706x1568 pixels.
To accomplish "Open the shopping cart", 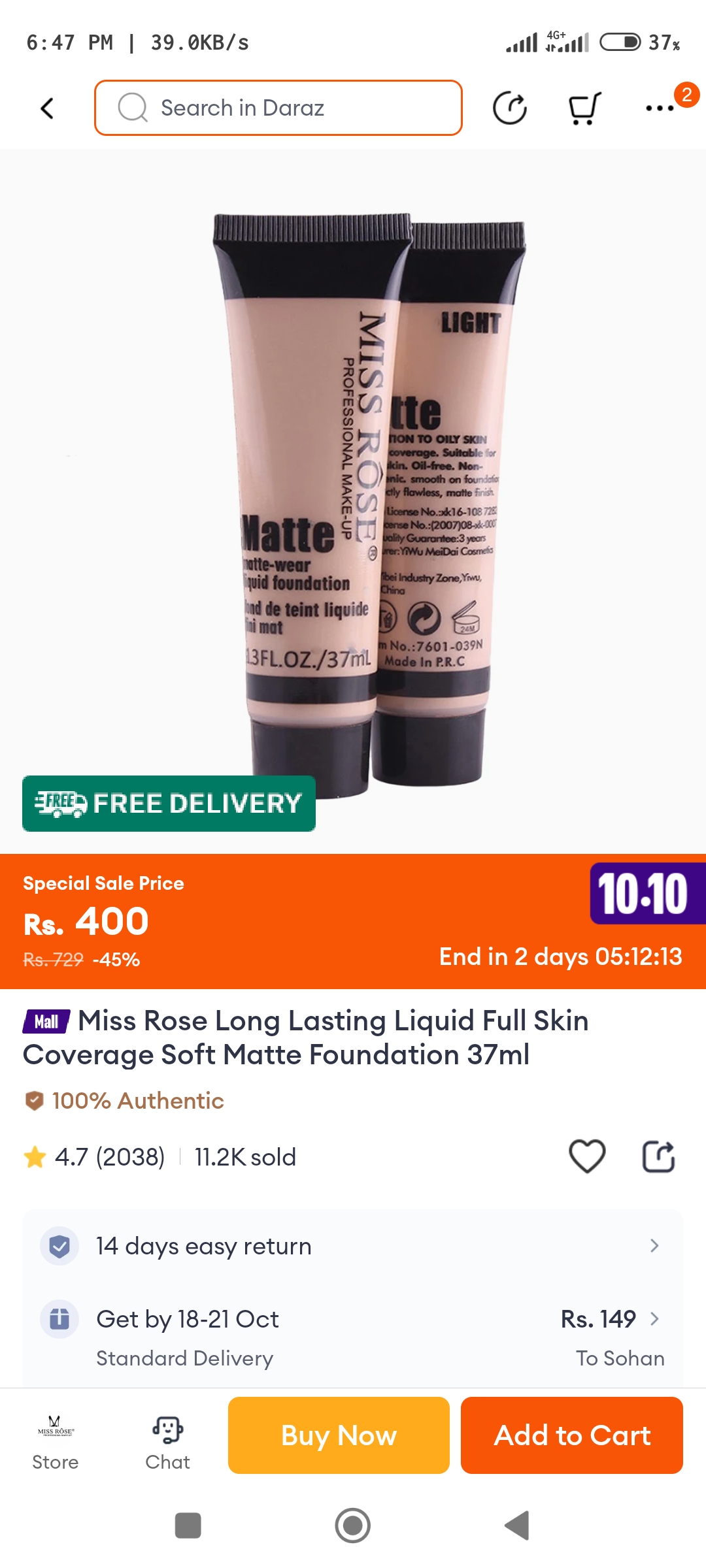I will 583,108.
